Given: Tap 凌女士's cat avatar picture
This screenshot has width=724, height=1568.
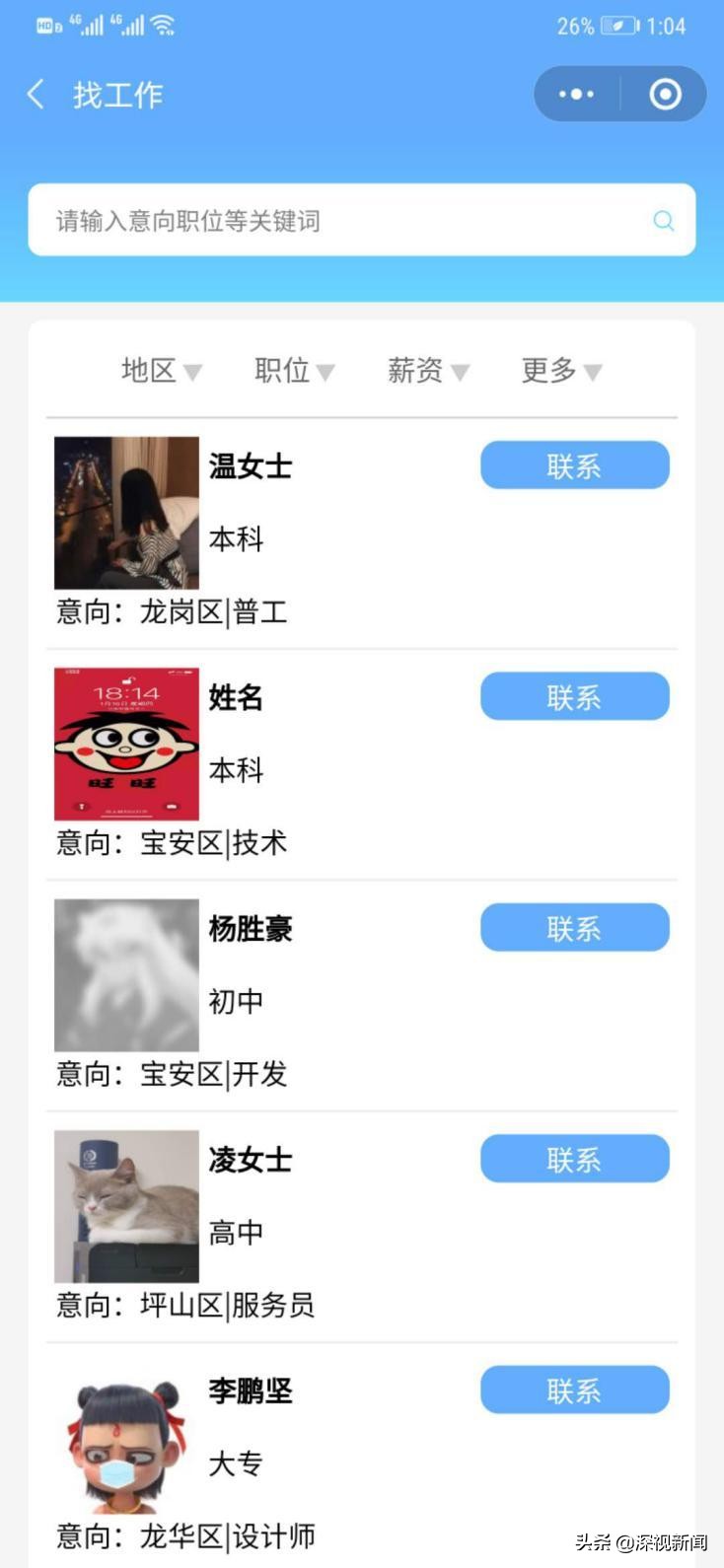Looking at the screenshot, I should pos(126,1205).
